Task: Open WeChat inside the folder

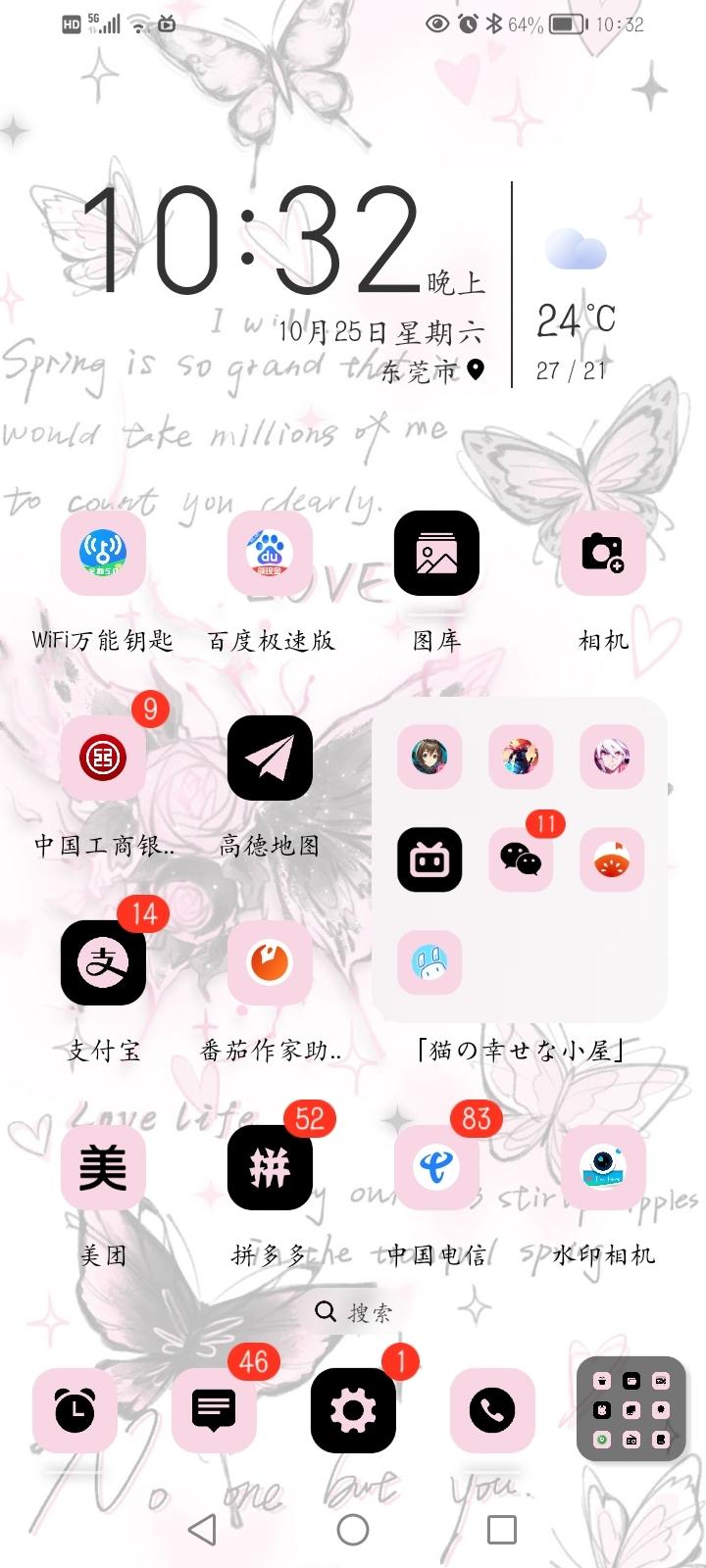Action: [x=521, y=859]
